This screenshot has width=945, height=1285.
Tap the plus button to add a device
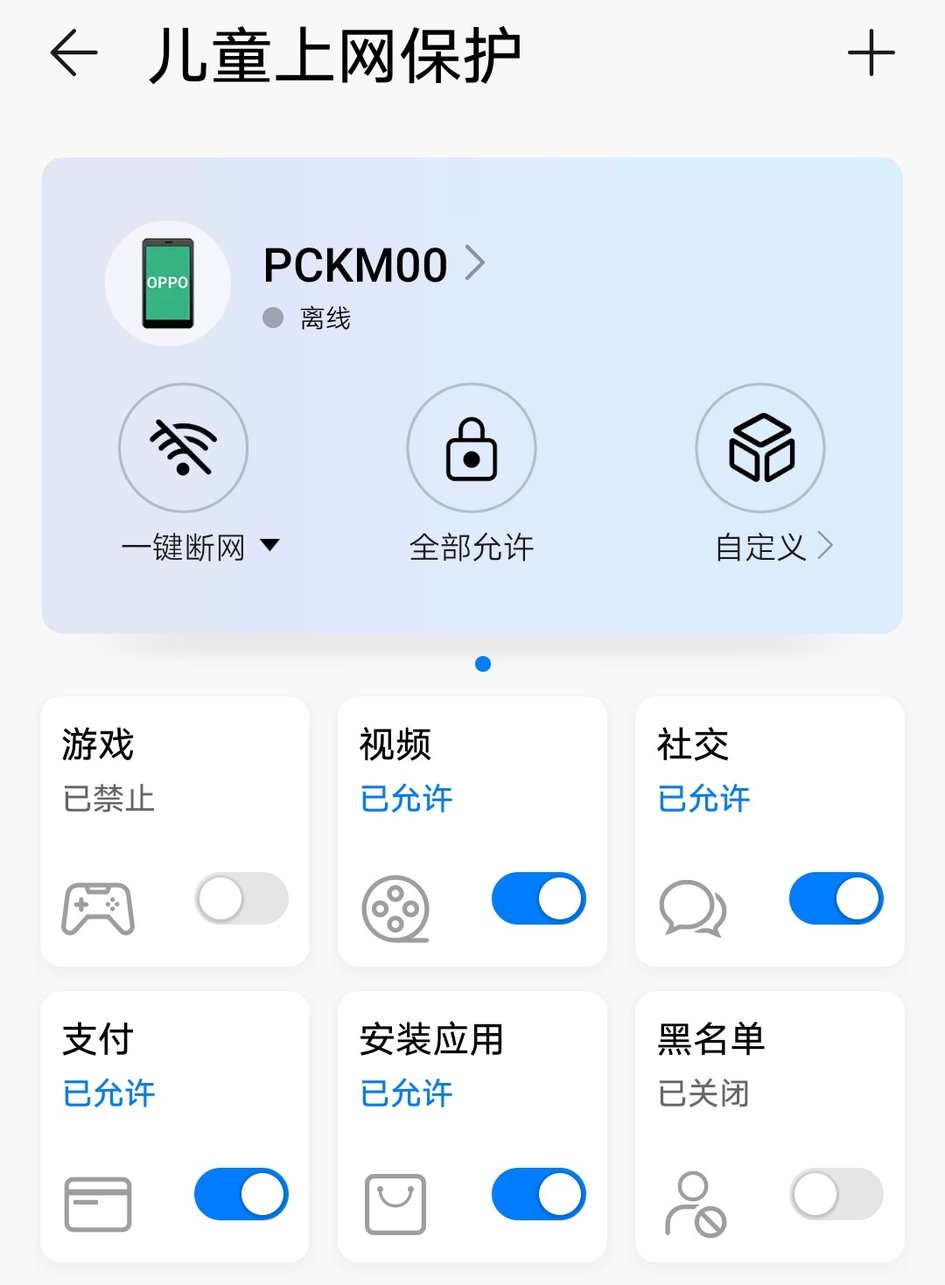872,52
